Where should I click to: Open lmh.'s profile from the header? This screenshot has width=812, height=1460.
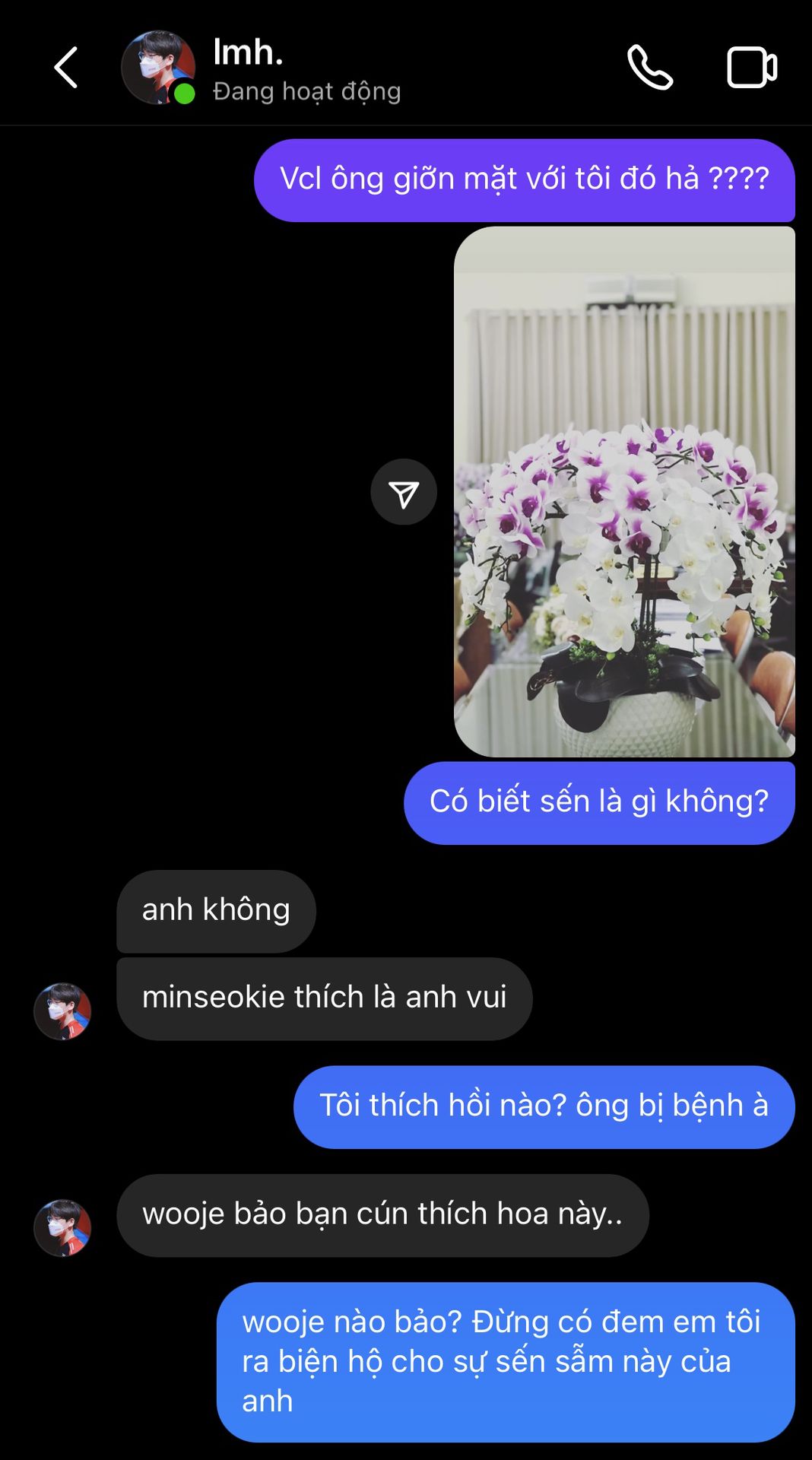point(247,68)
